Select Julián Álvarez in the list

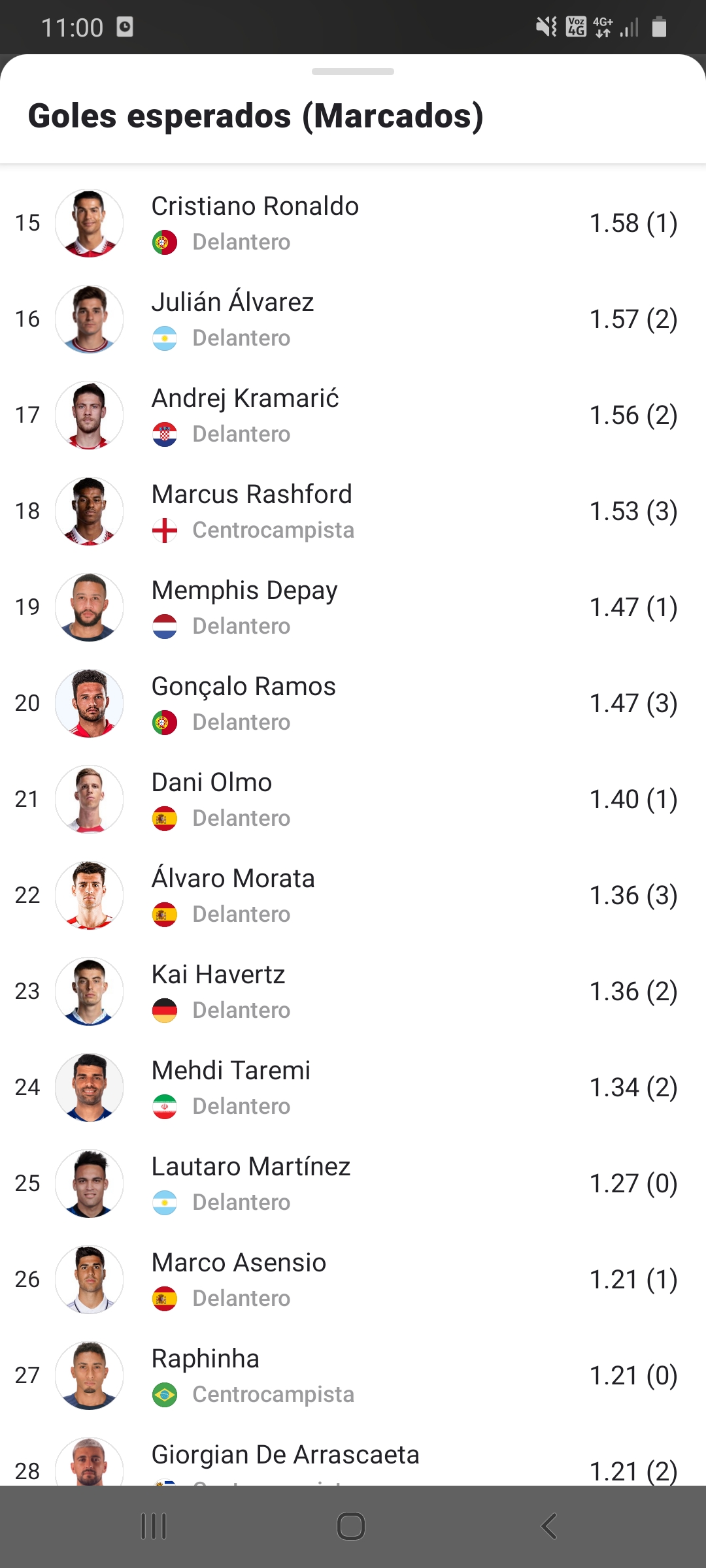(353, 319)
